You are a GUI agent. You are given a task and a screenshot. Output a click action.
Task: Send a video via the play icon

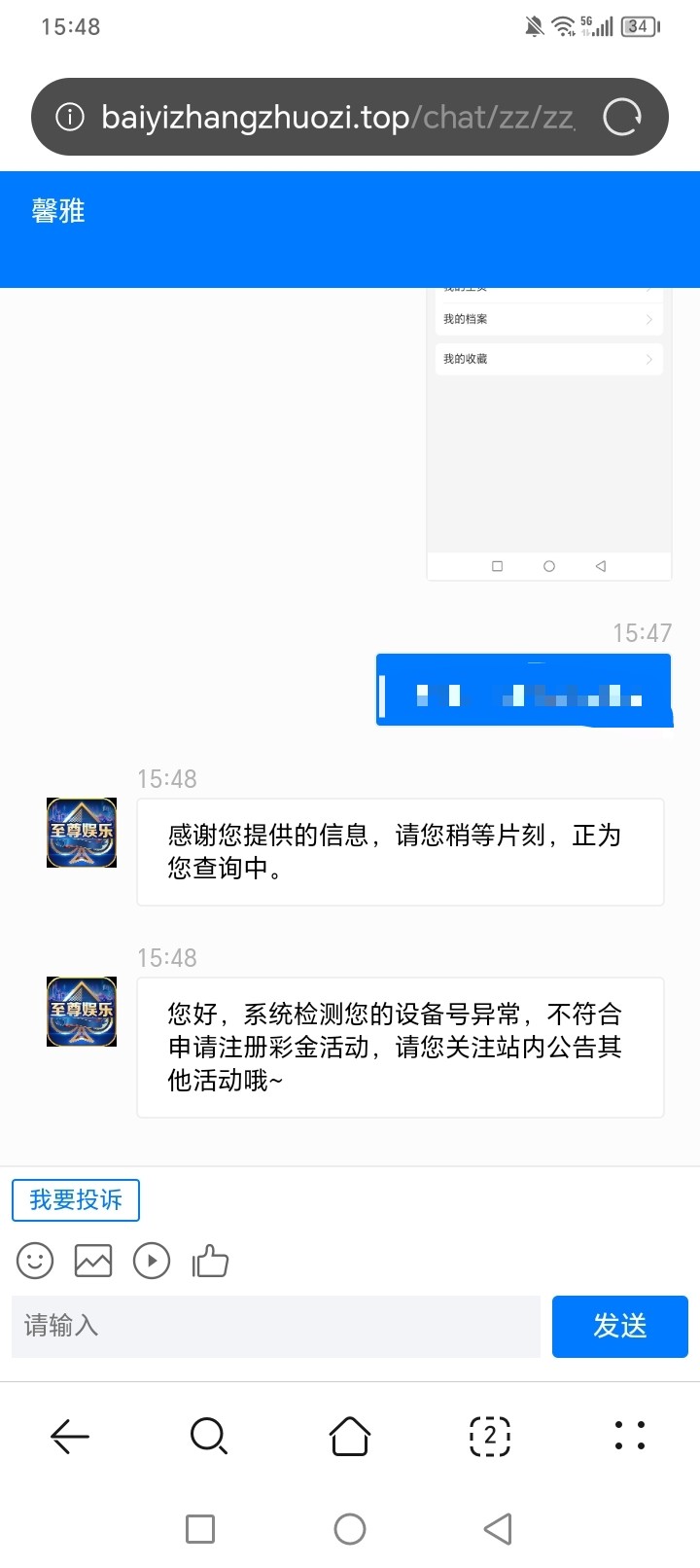(152, 1261)
